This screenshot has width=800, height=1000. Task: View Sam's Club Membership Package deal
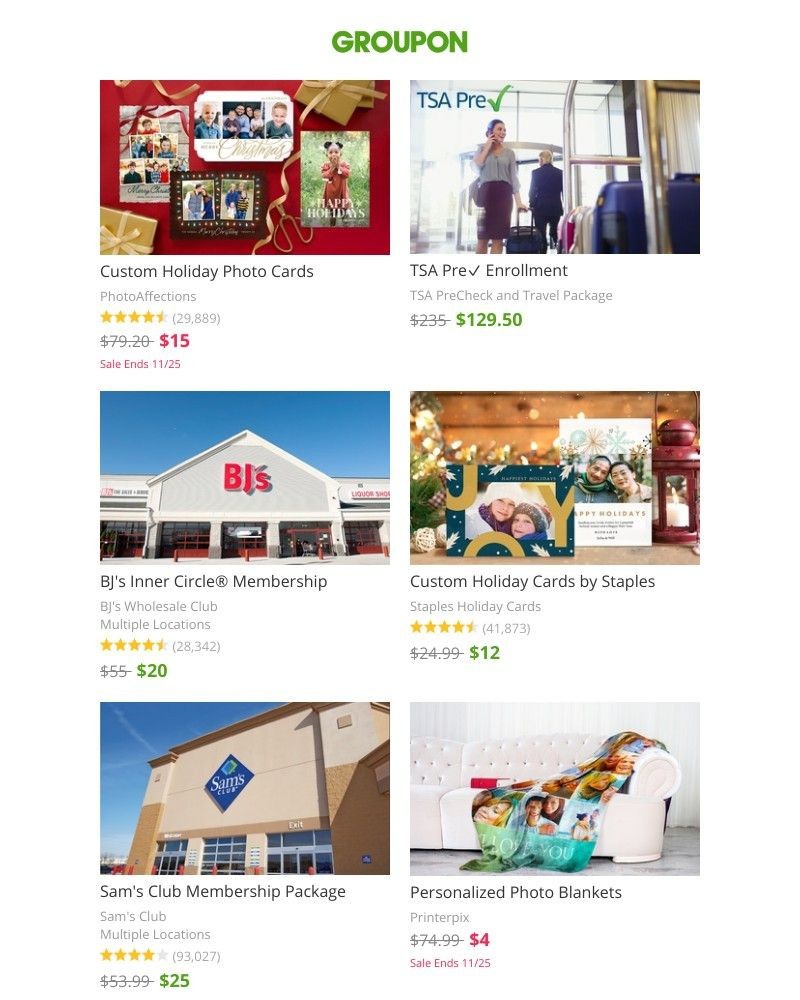[223, 891]
